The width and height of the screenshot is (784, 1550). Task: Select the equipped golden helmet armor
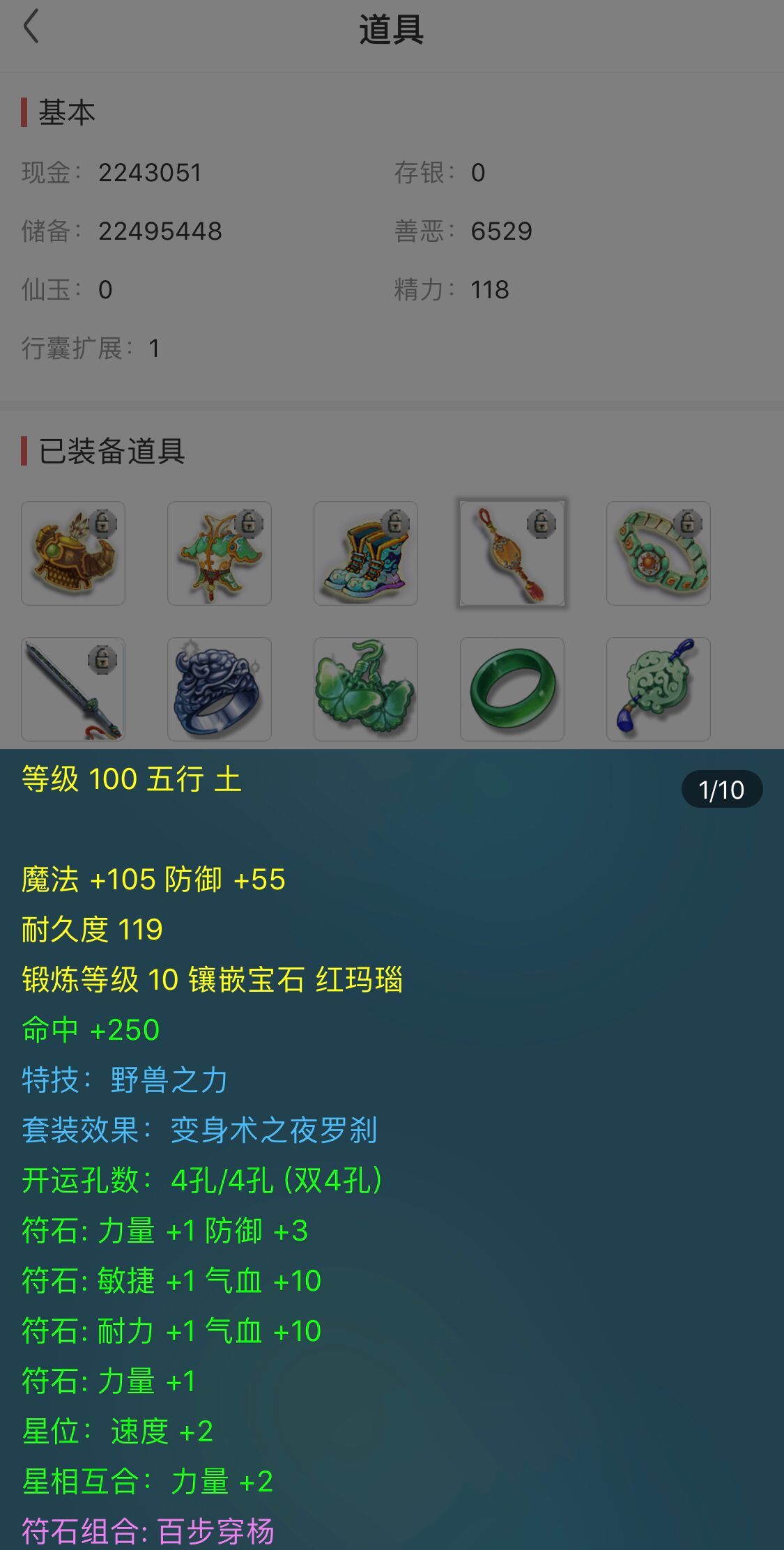pyautogui.click(x=73, y=553)
